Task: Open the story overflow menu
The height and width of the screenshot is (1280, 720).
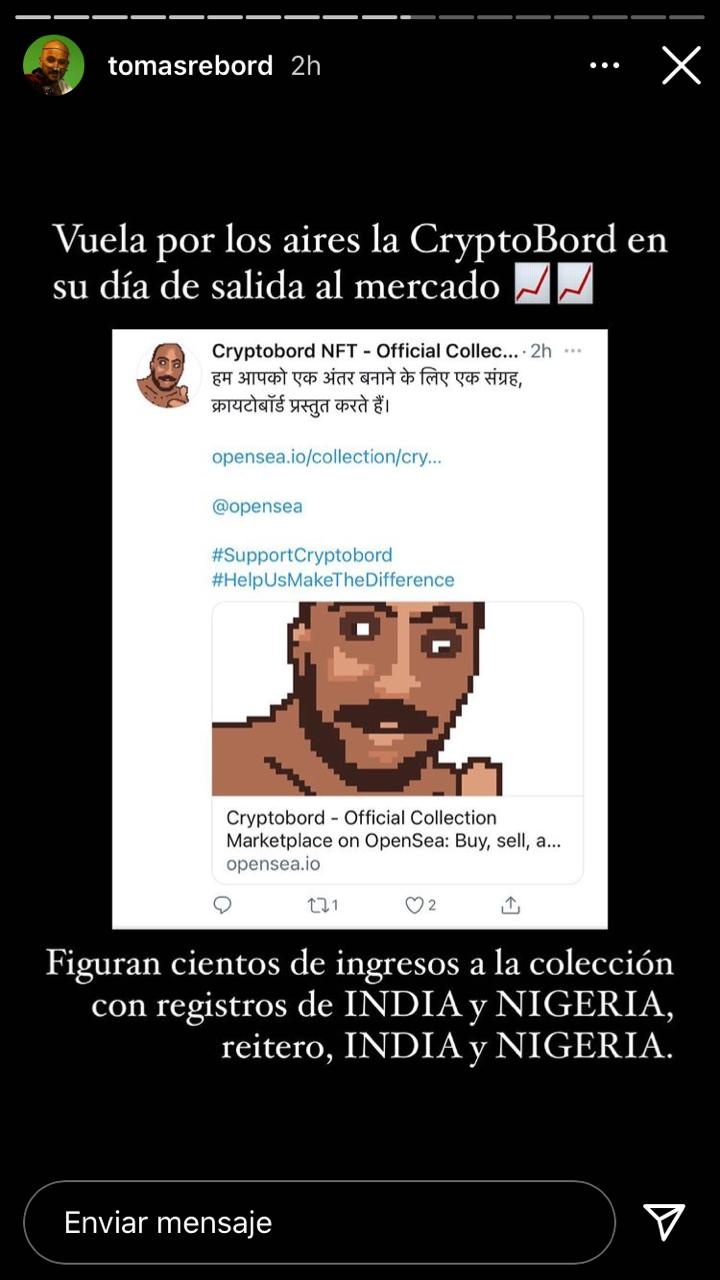Action: coord(604,66)
